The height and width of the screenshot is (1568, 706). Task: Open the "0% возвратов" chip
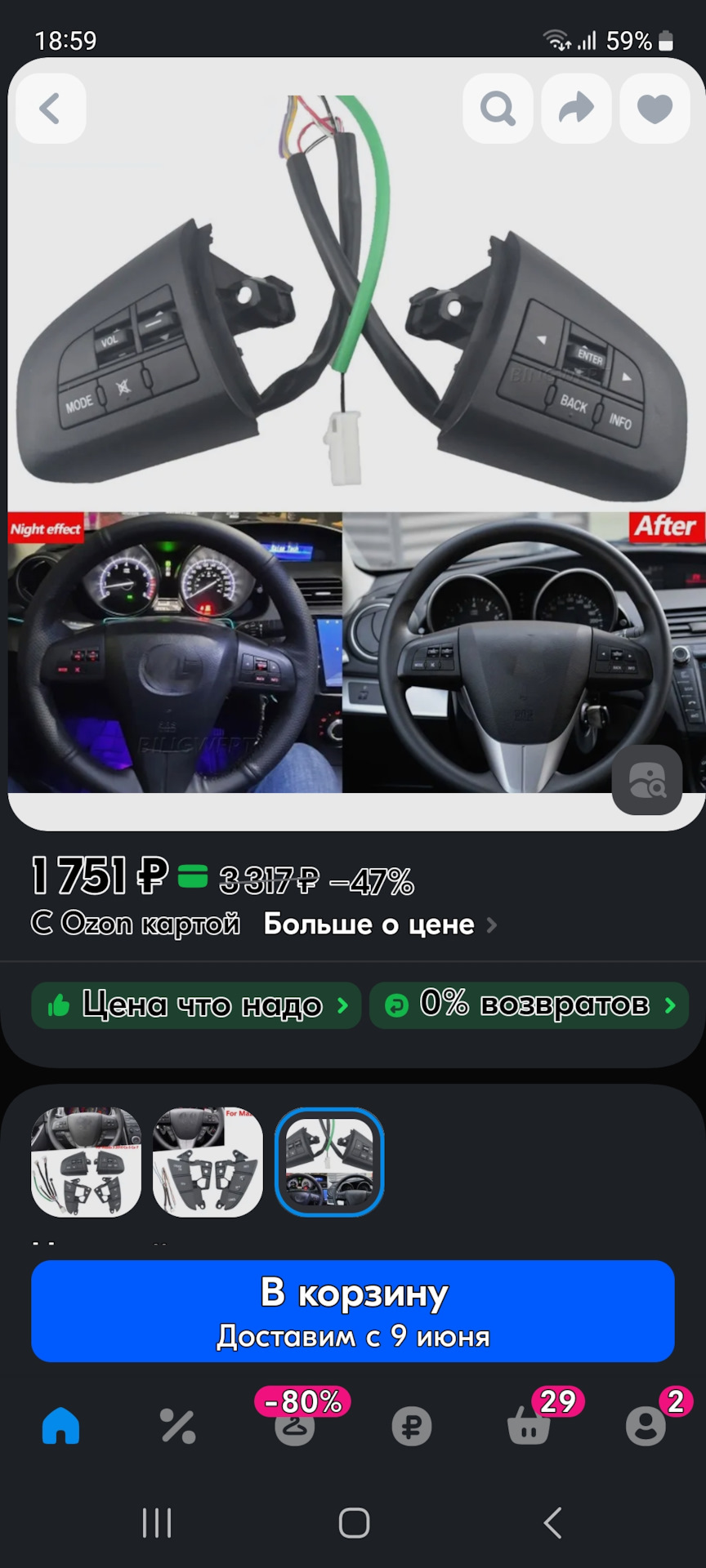(x=529, y=1005)
